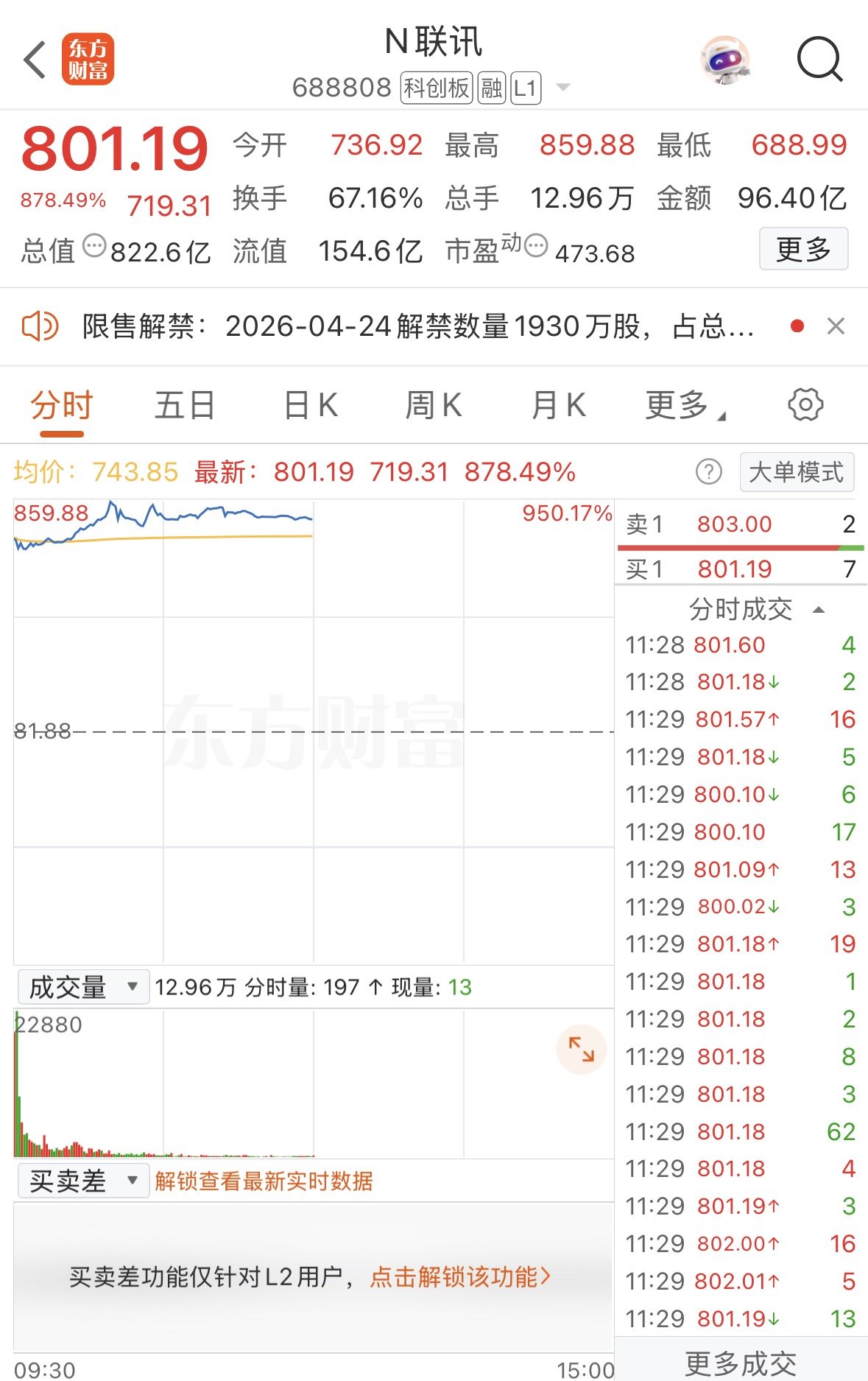Expand the stock switcher dropdown arrow

[x=563, y=88]
